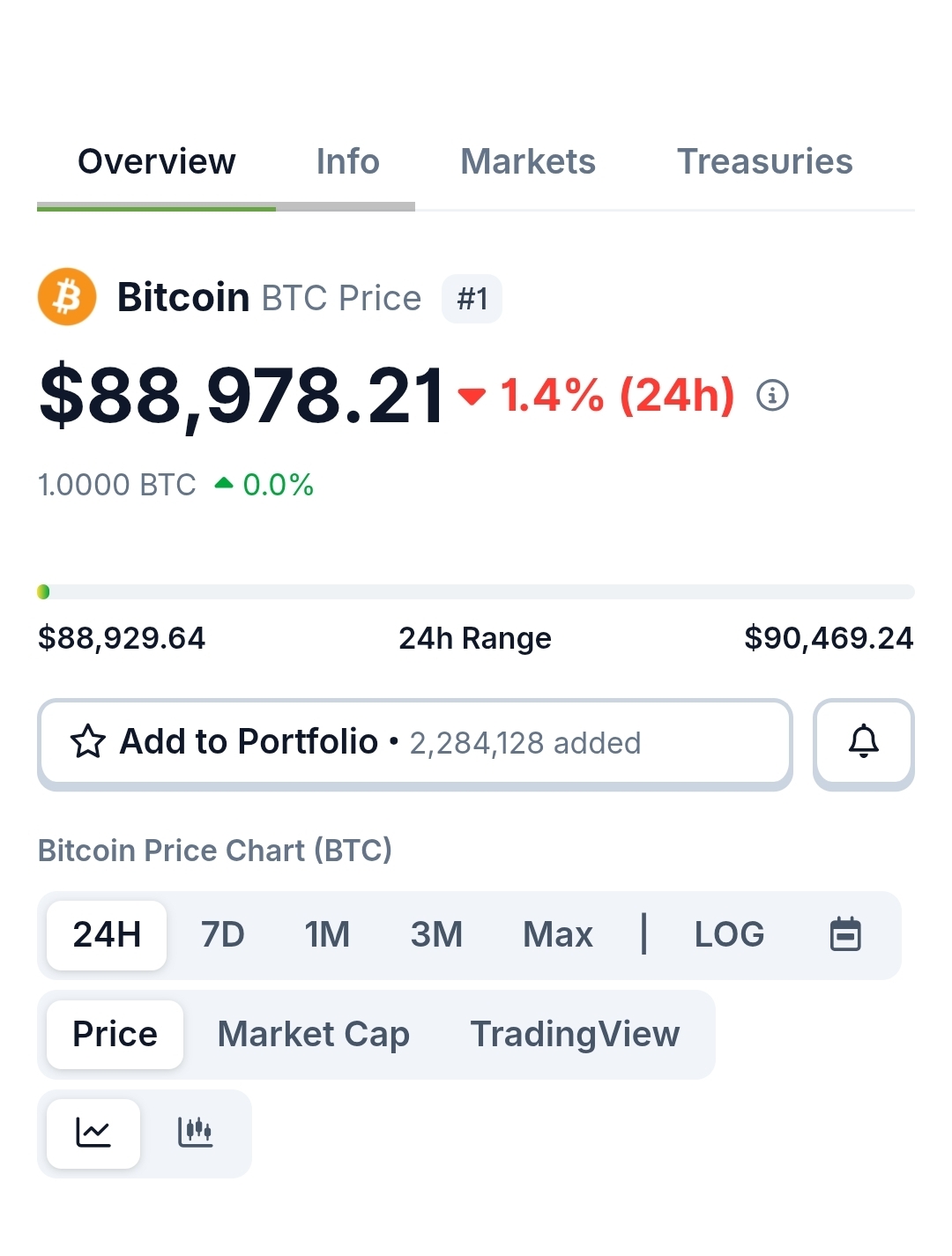Select the Overview tab
The height and width of the screenshot is (1256, 952).
[x=157, y=162]
